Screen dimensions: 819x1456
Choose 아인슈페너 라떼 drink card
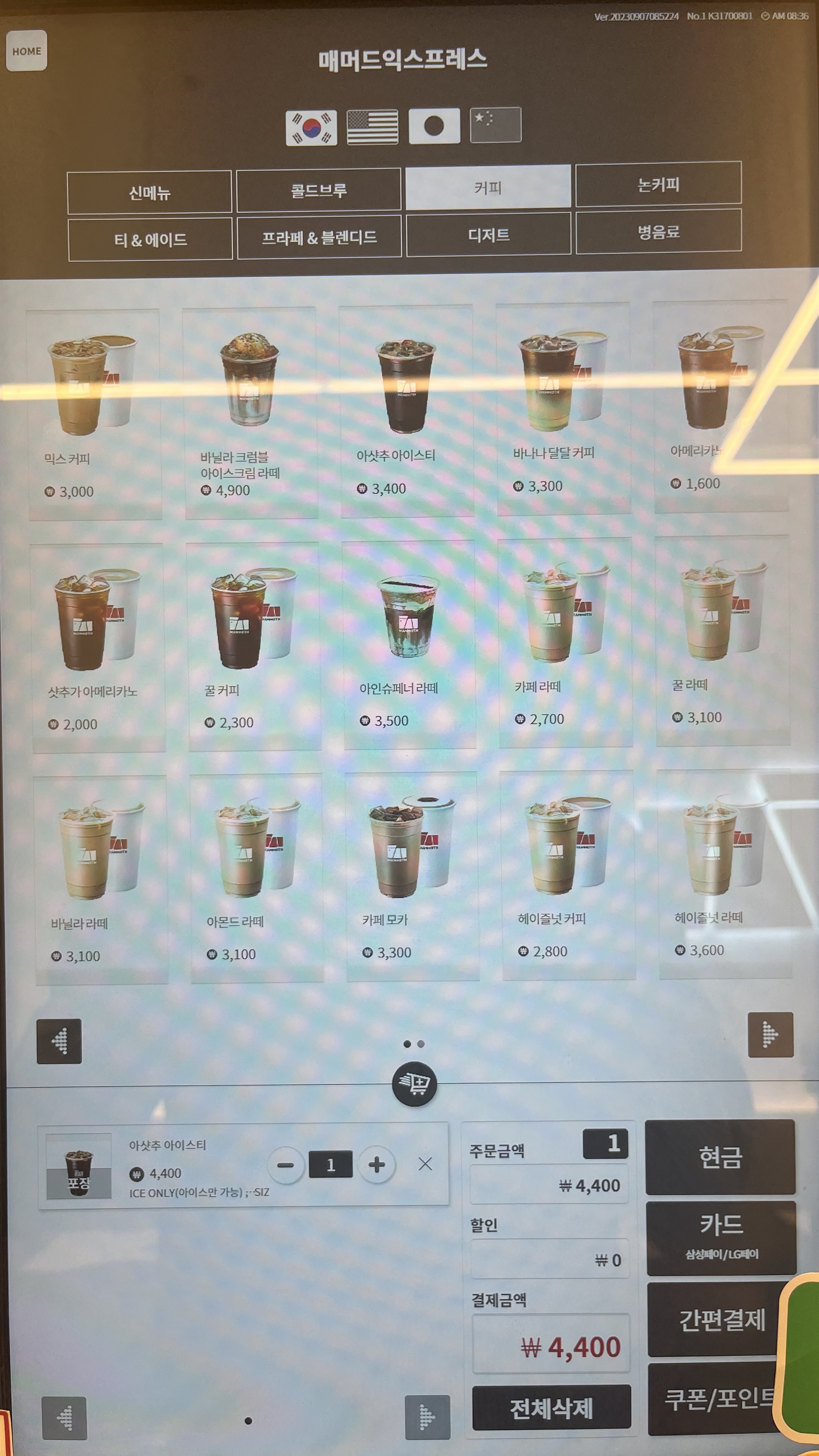(x=409, y=645)
